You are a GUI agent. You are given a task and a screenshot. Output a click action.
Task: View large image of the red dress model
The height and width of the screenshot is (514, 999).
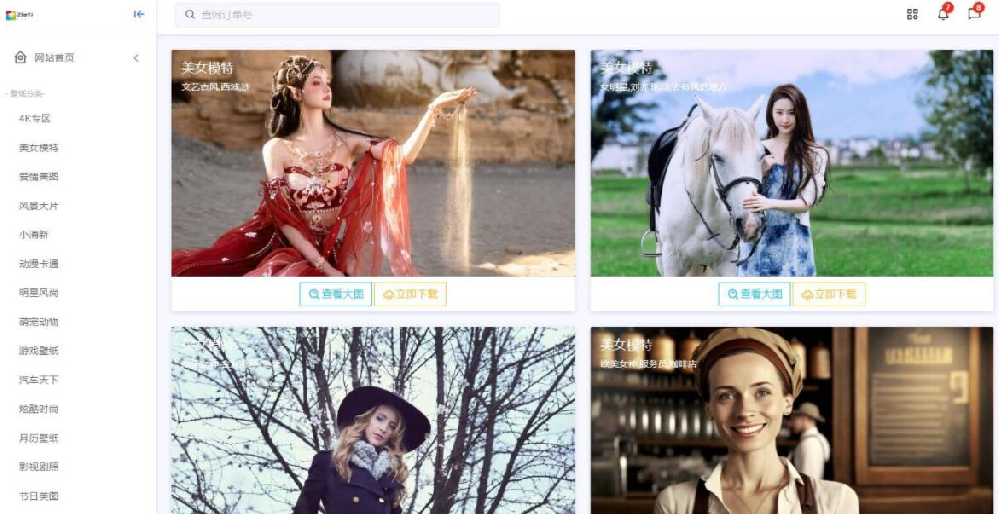[335, 294]
